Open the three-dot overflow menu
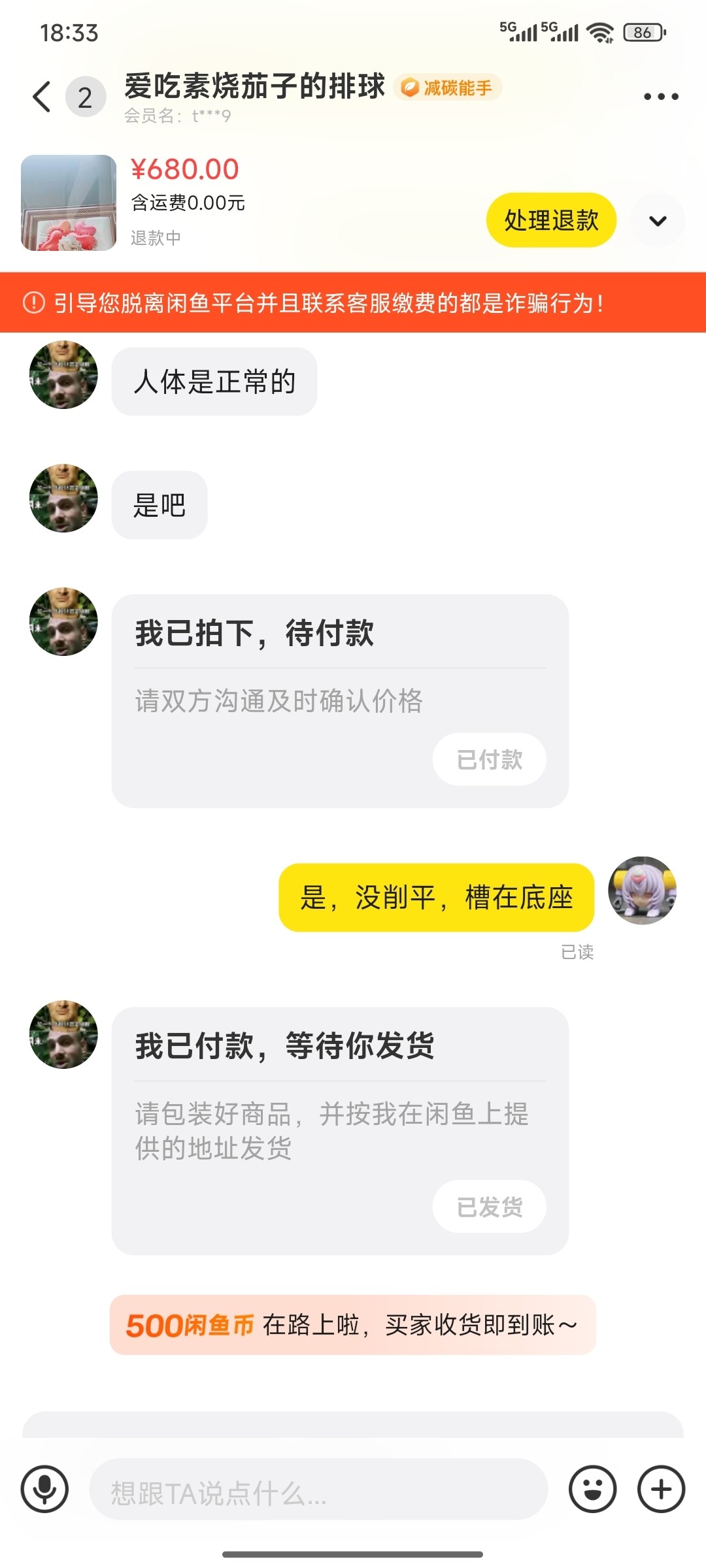This screenshot has height=1568, width=706. click(660, 97)
